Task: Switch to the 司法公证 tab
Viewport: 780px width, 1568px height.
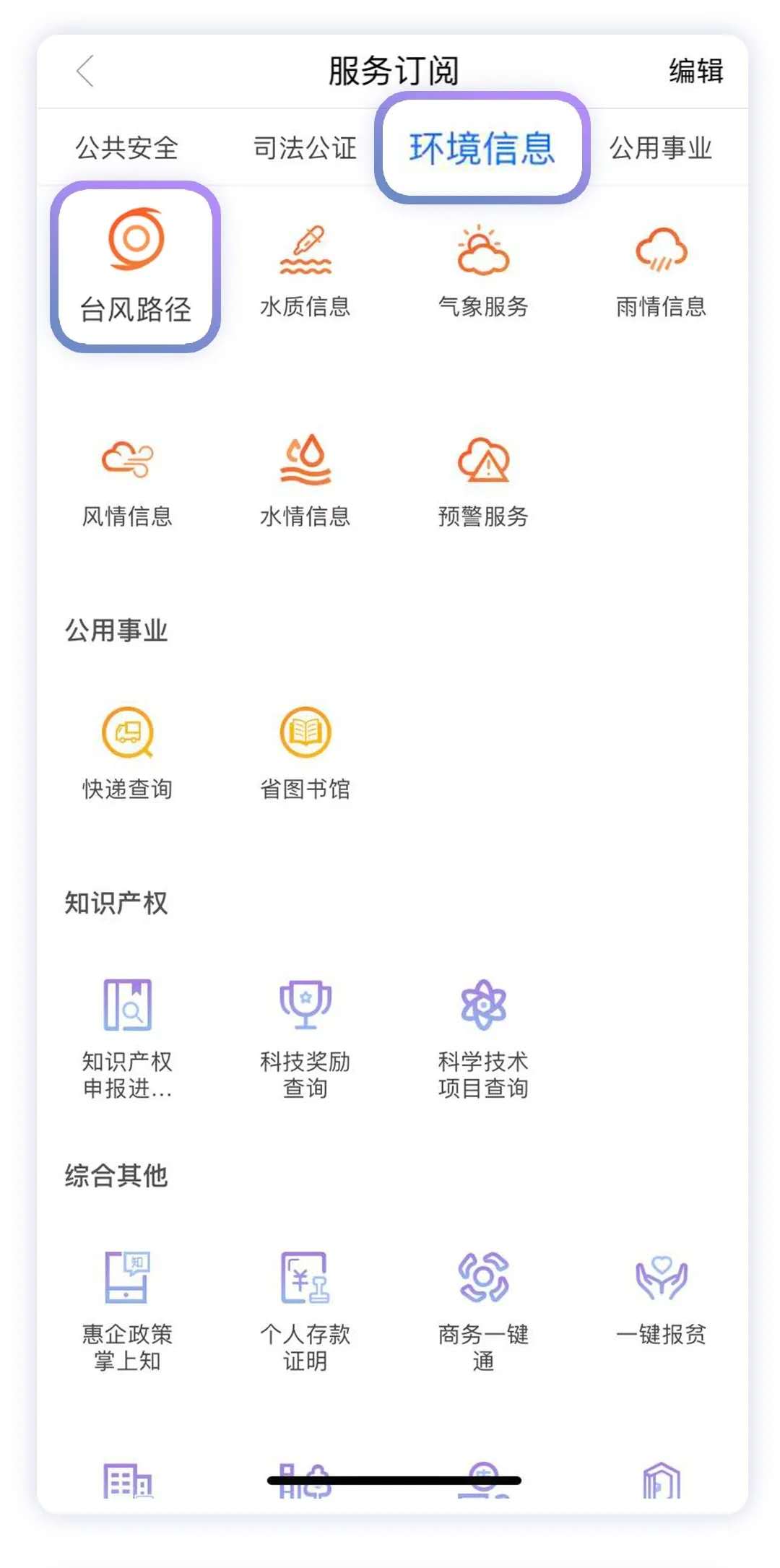Action: 305,148
